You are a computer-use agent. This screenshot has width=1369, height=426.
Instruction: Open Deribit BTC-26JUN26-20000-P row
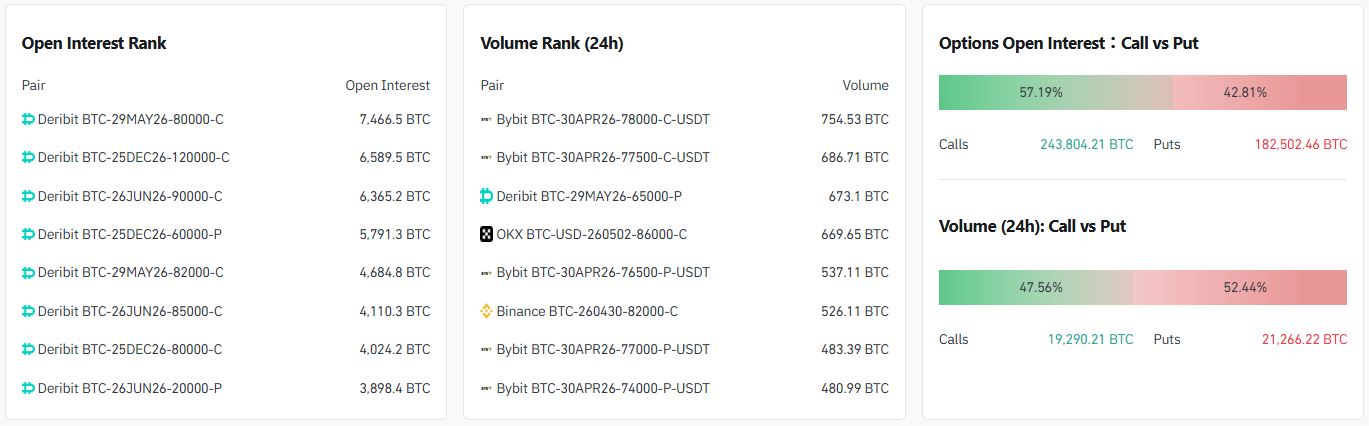[x=130, y=388]
